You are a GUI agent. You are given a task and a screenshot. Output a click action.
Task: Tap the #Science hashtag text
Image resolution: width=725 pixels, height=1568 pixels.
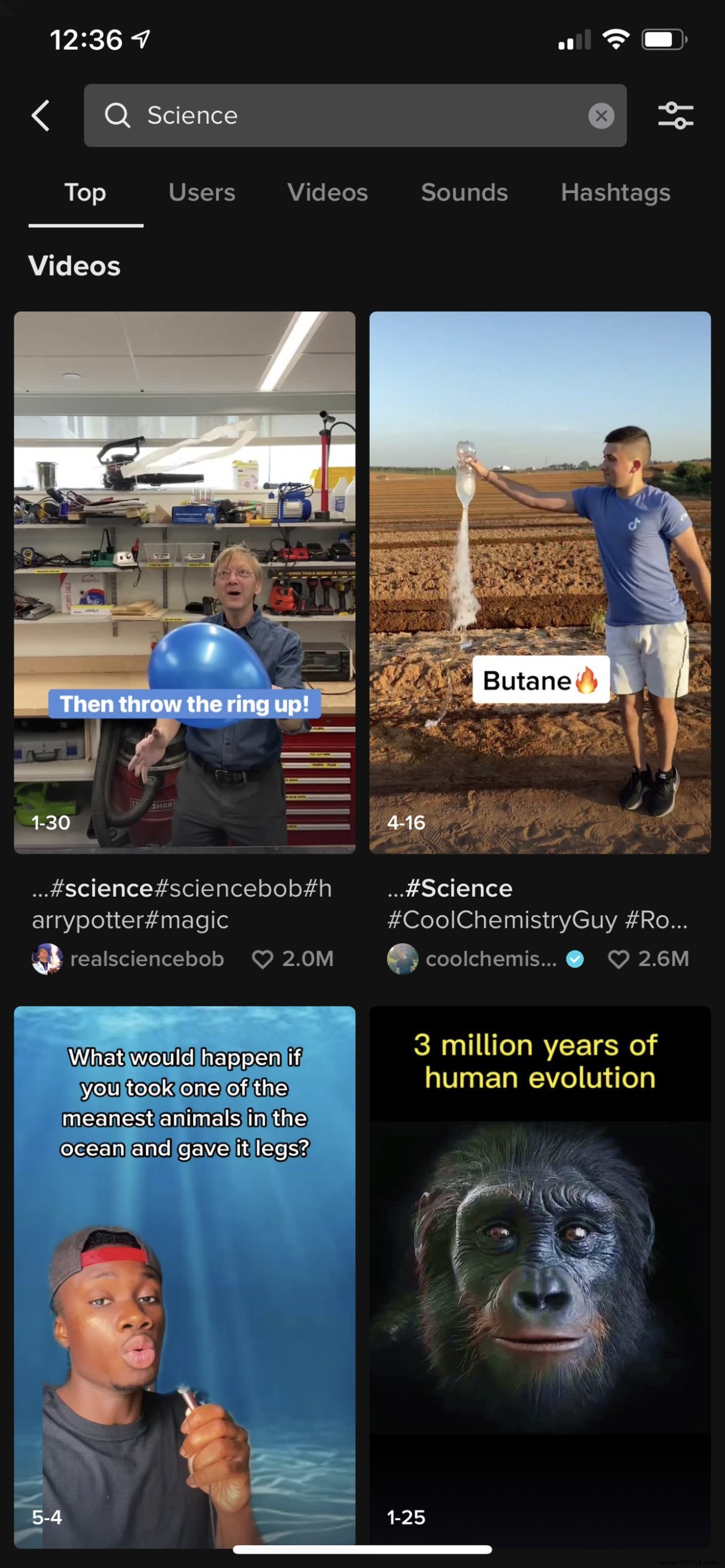(x=459, y=888)
